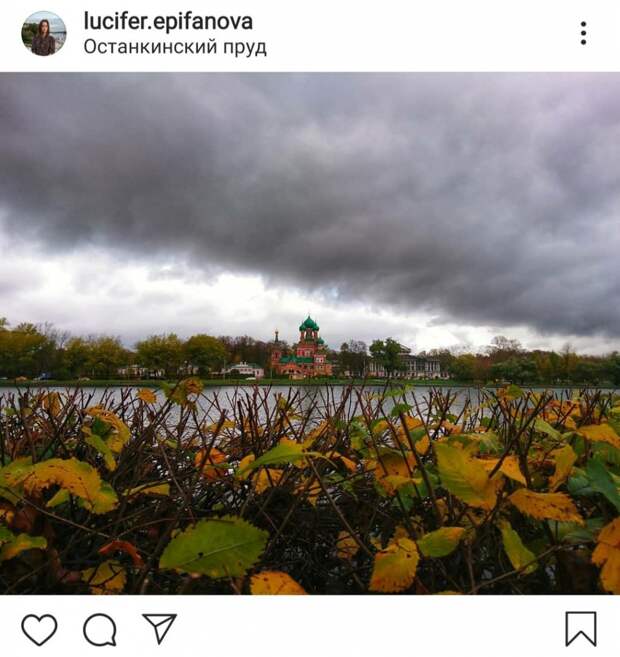This screenshot has width=620, height=657.
Task: Like the post with the heart icon
Action: 39,629
